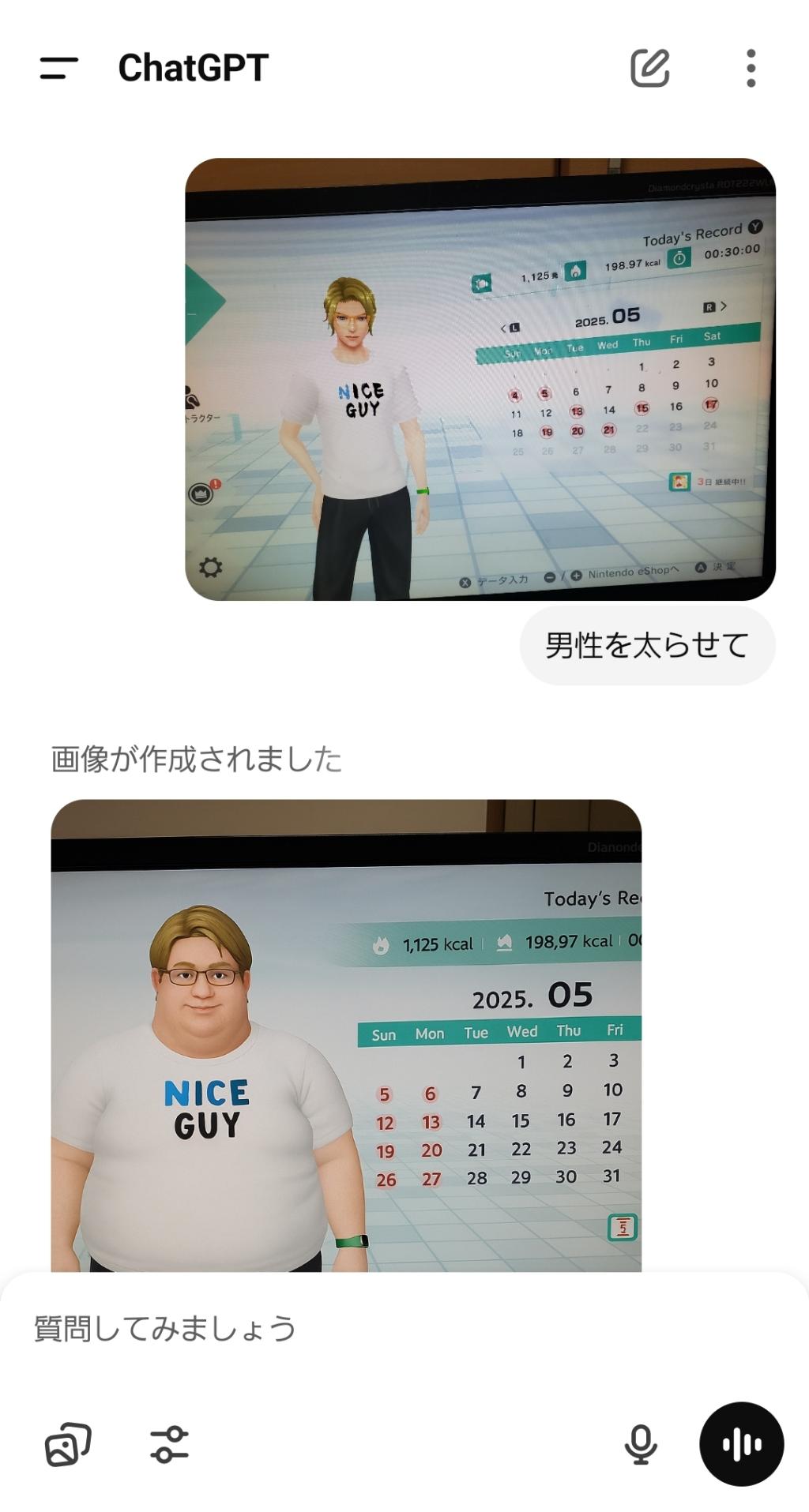The width and height of the screenshot is (809, 1512).
Task: Open the tools settings sliders icon
Action: click(169, 1444)
